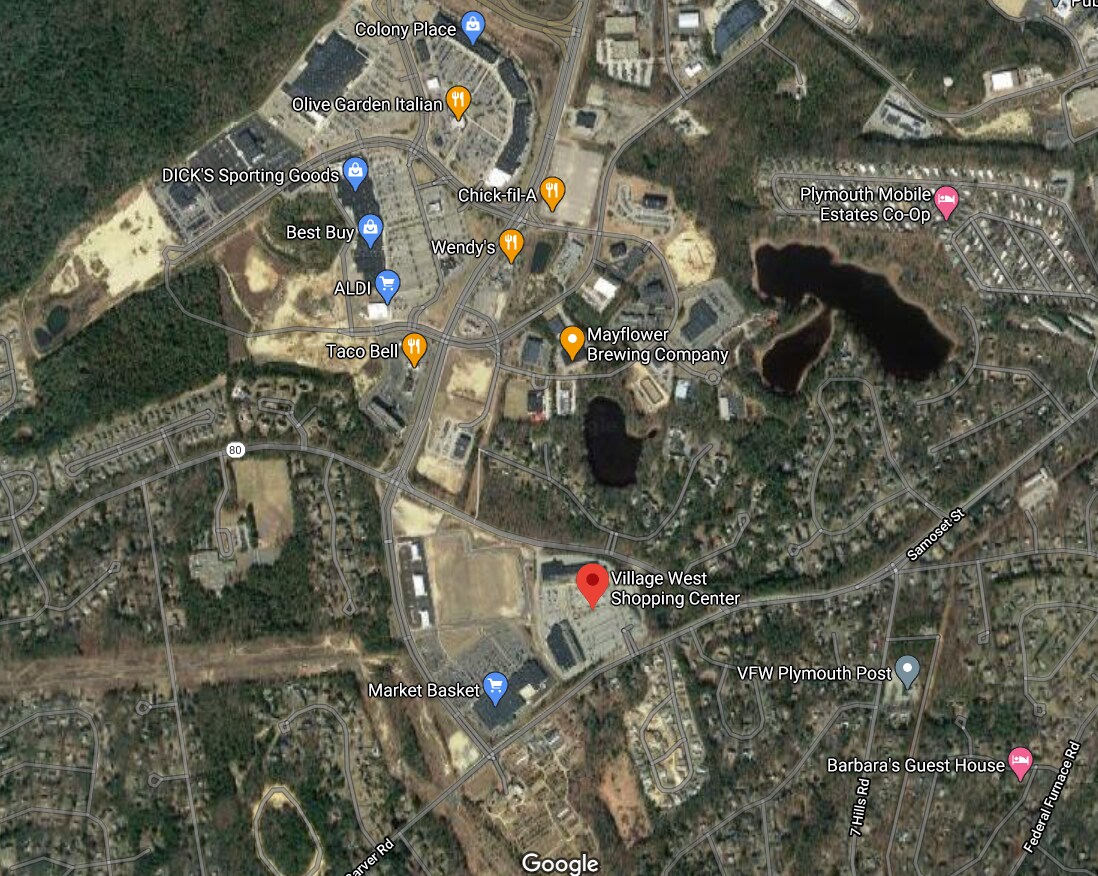Select the VFW Plymouth Post pin
The image size is (1098, 876).
point(907,670)
